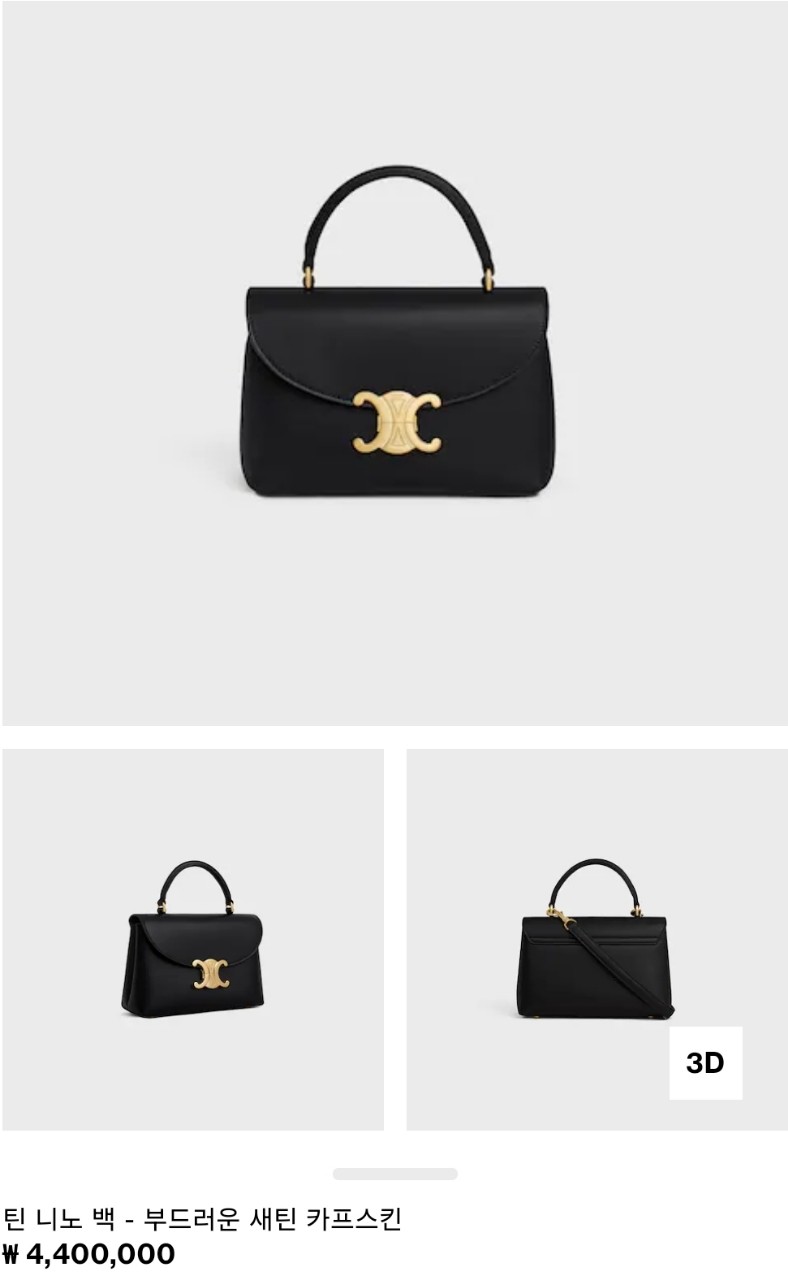Open the 3D view of the bag
Viewport: 788px width, 1280px height.
coord(705,1062)
